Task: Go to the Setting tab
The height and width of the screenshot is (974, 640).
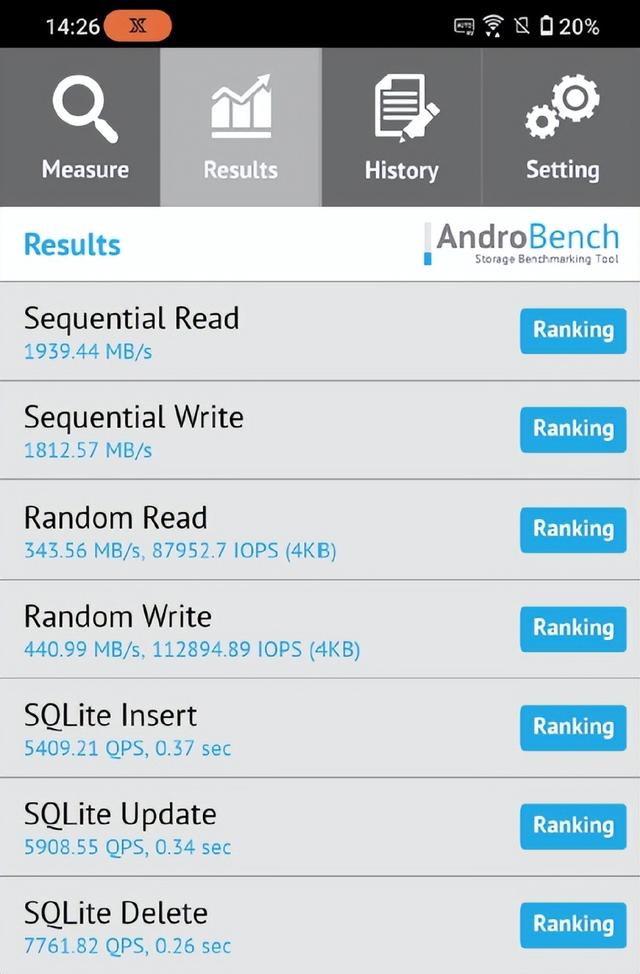Action: 562,128
